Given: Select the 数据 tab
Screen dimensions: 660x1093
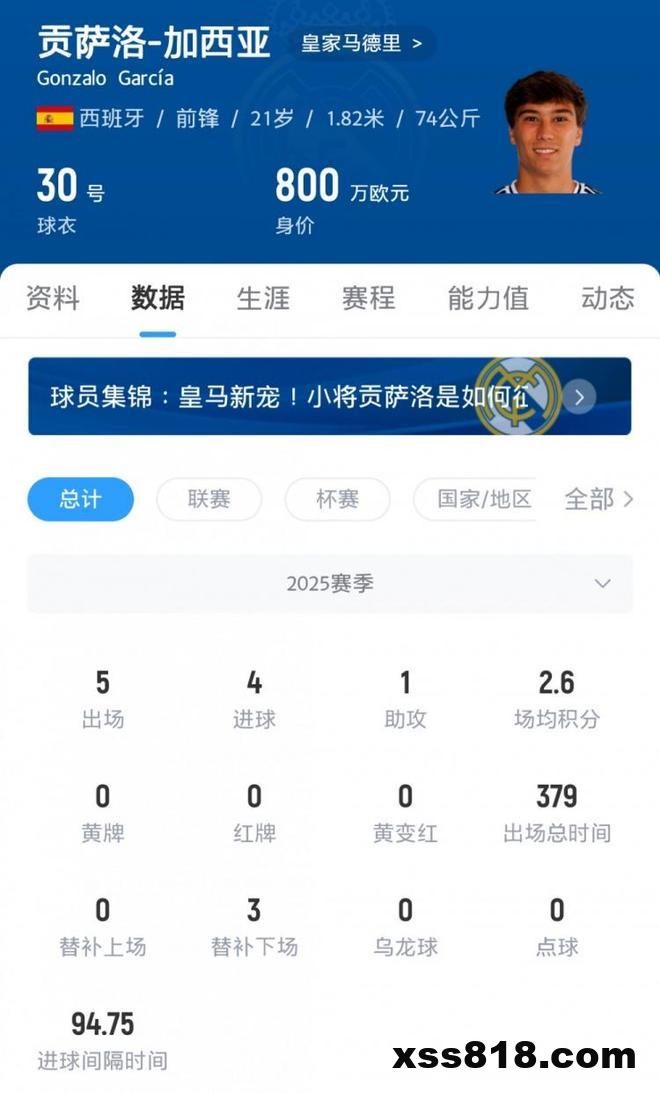Looking at the screenshot, I should [157, 298].
